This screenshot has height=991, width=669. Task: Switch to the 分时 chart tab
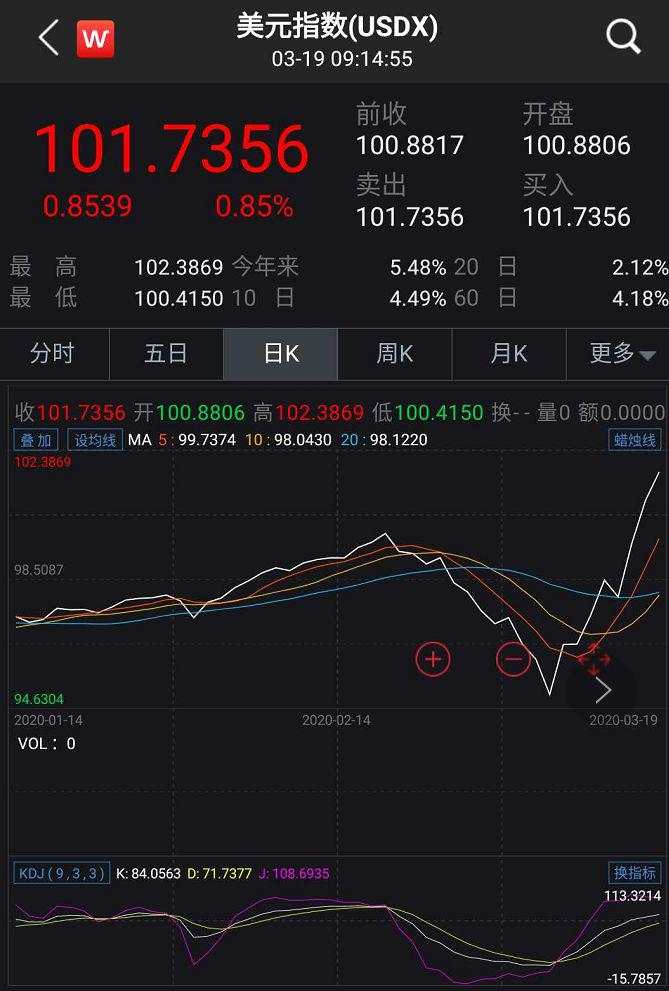(53, 353)
